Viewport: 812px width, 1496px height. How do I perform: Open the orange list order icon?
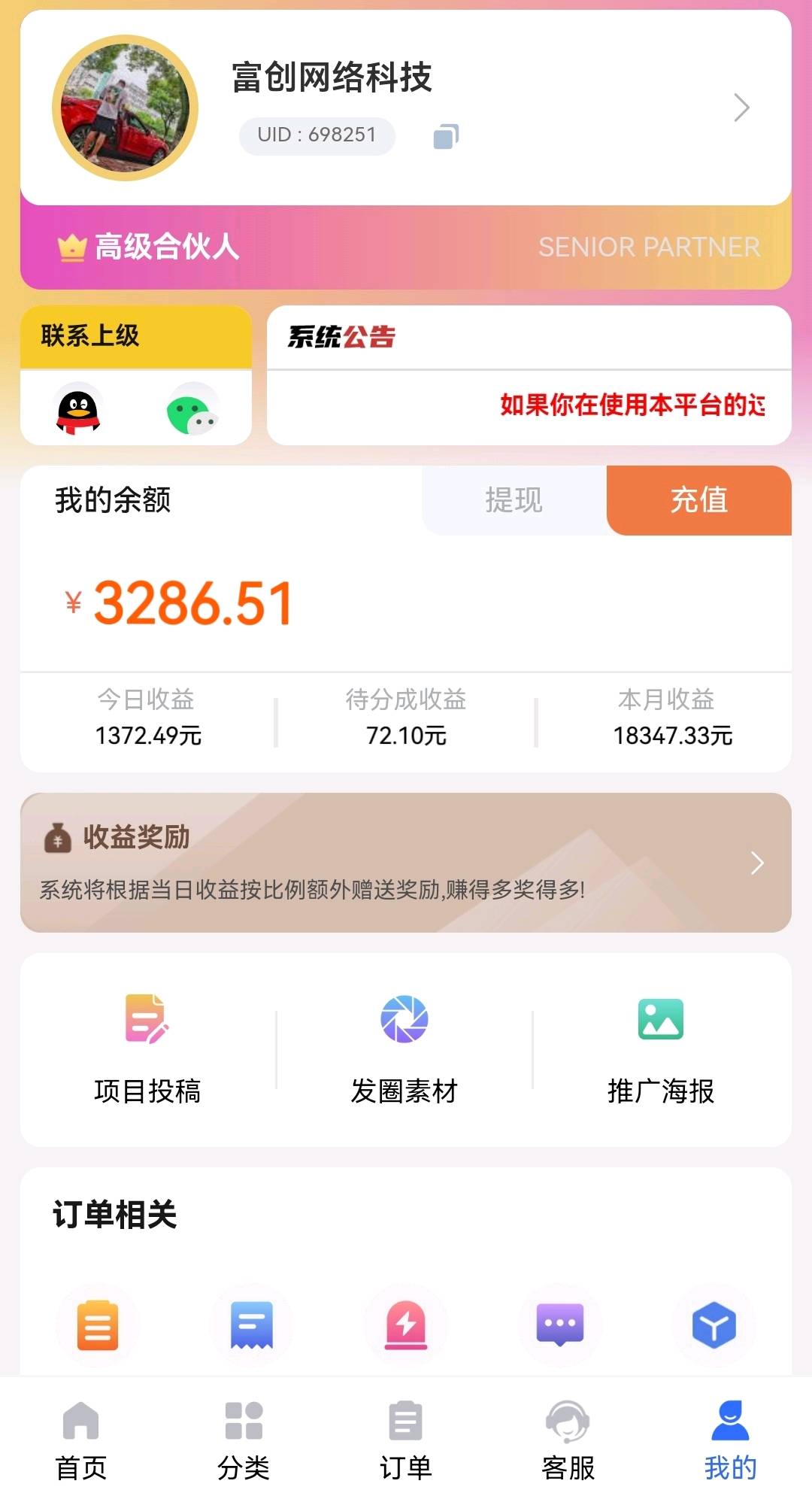[x=98, y=1325]
